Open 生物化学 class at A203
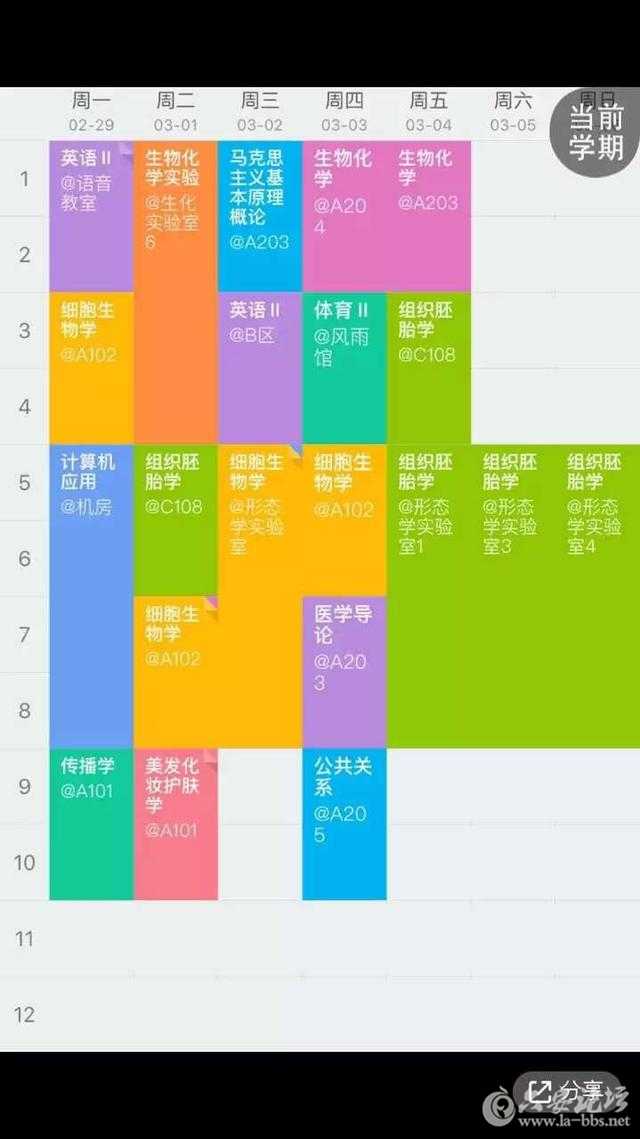 coord(428,215)
